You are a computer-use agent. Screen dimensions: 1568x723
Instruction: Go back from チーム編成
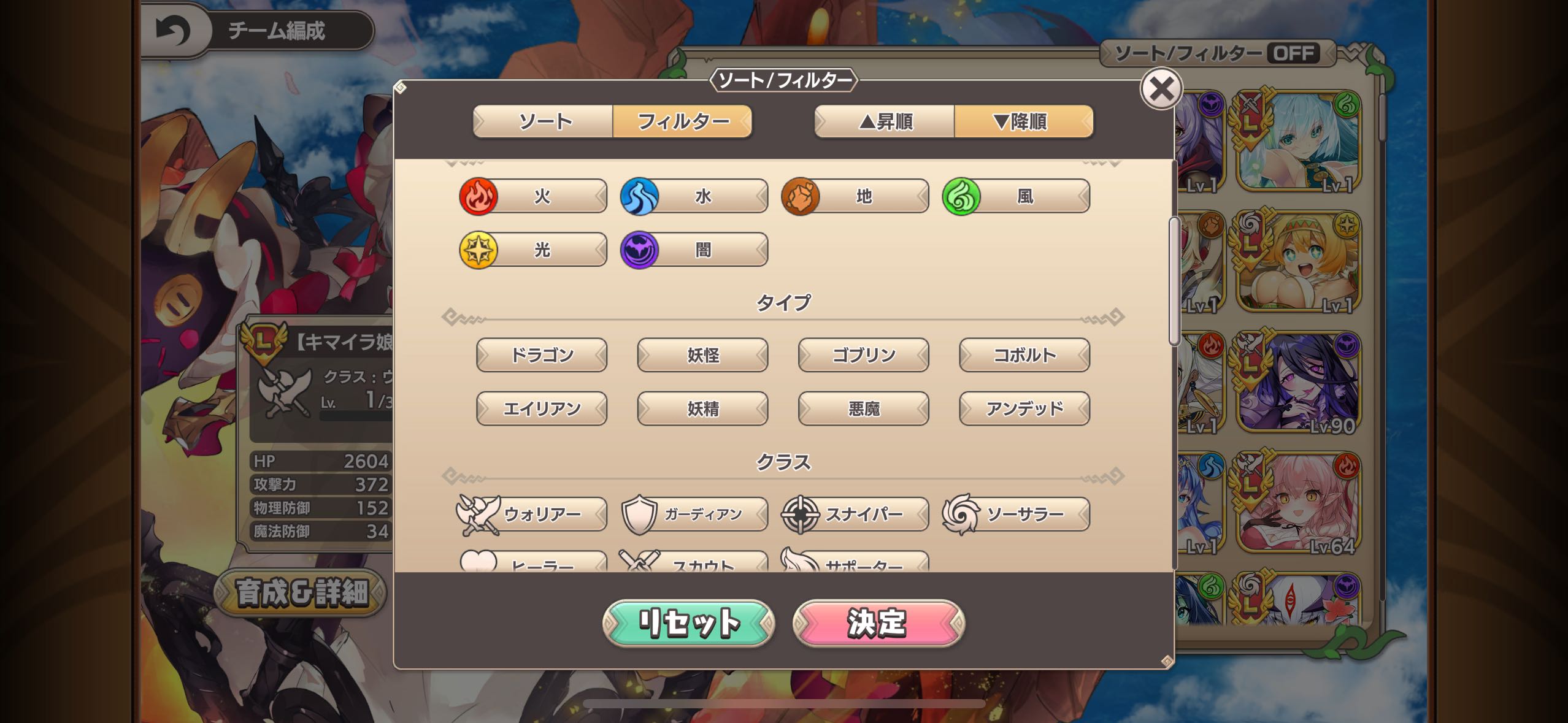tap(174, 31)
